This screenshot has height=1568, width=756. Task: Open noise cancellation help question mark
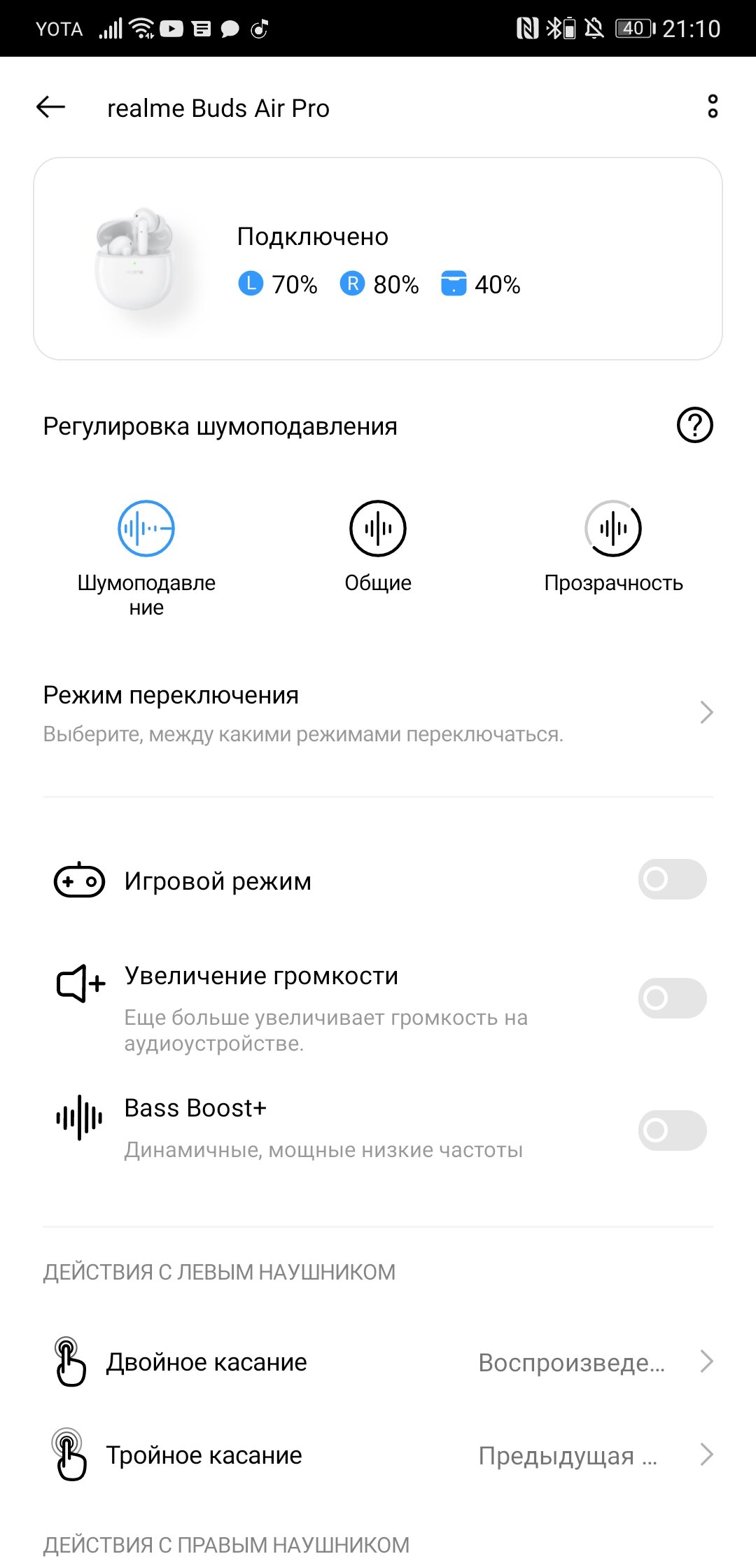tap(694, 425)
